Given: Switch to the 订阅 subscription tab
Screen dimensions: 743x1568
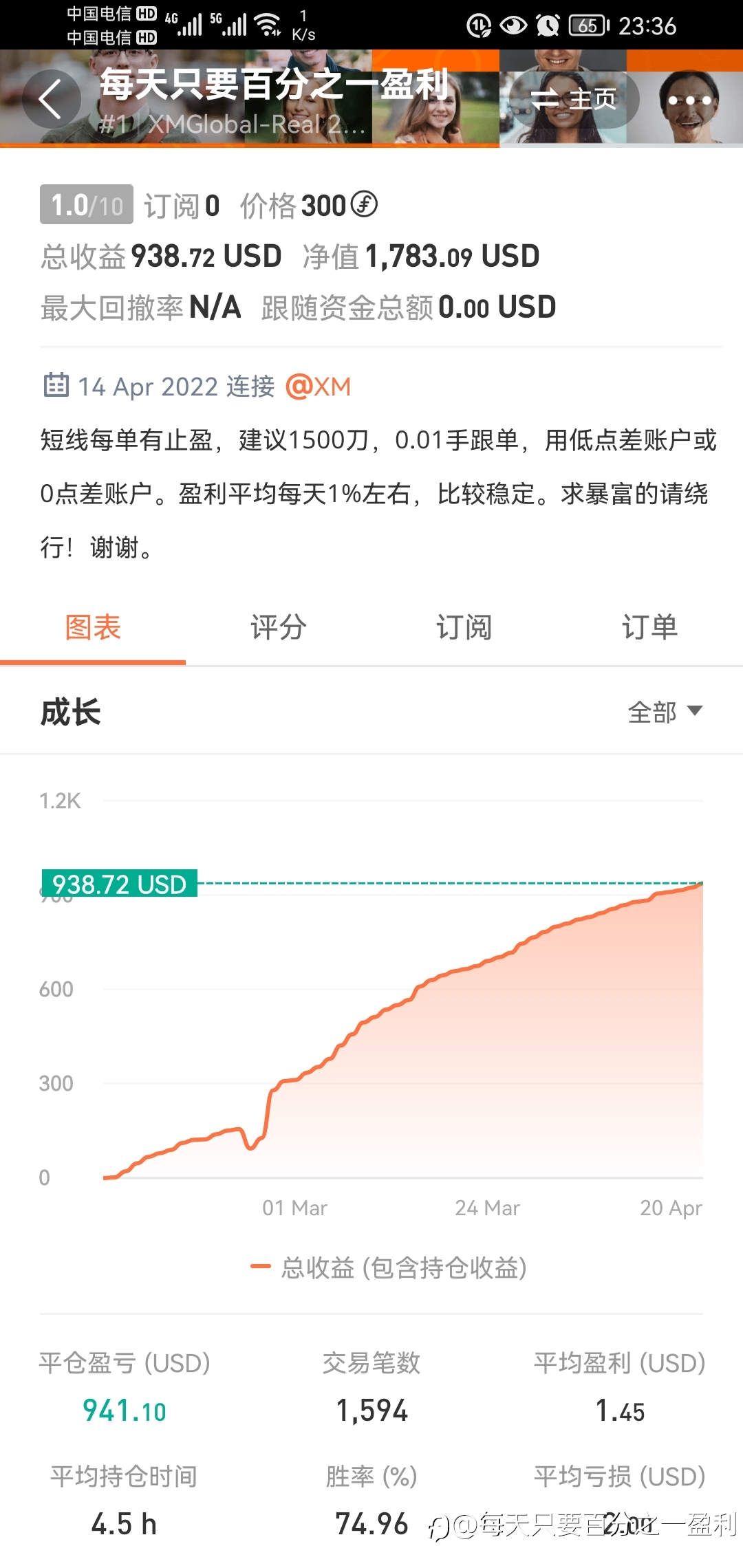Looking at the screenshot, I should point(464,627).
